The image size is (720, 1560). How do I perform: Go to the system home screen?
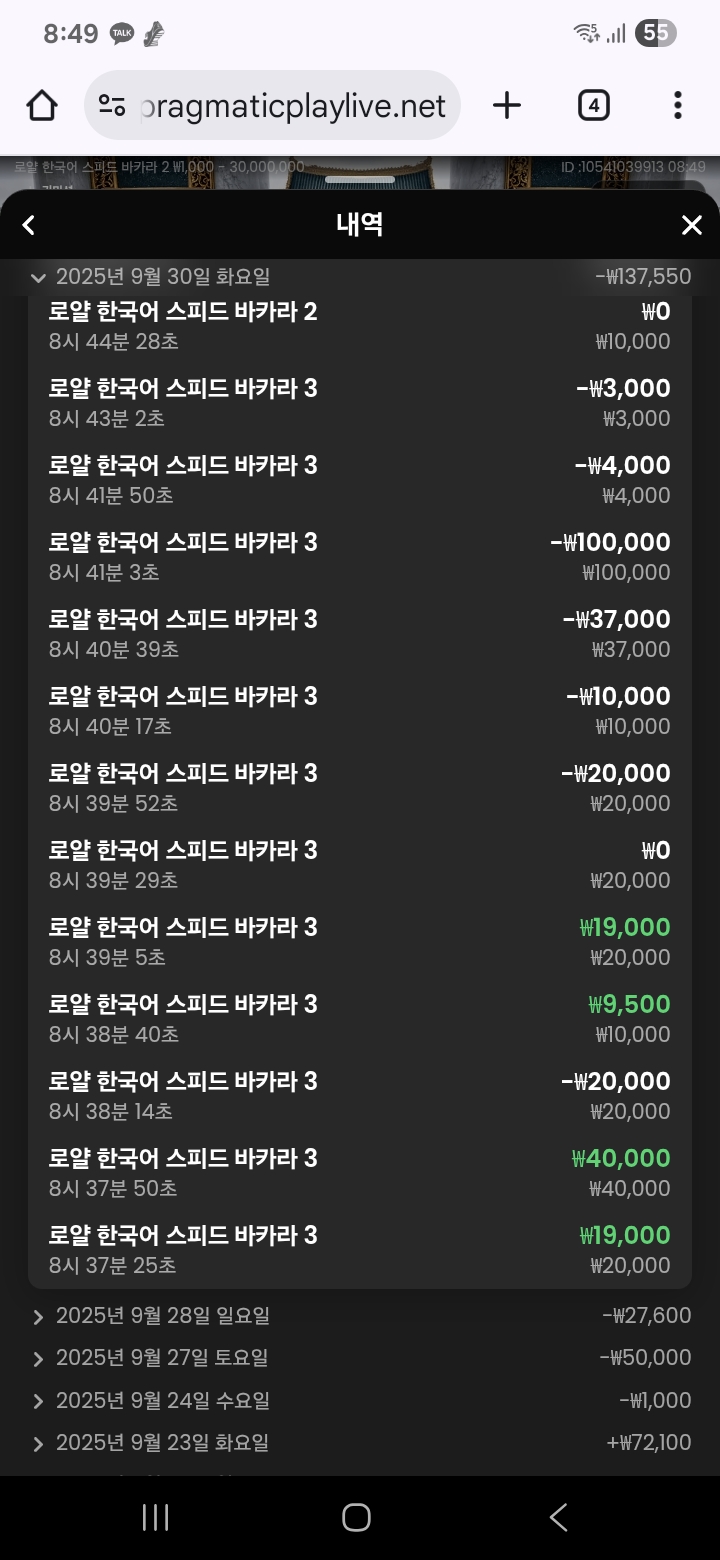pyautogui.click(x=356, y=1517)
